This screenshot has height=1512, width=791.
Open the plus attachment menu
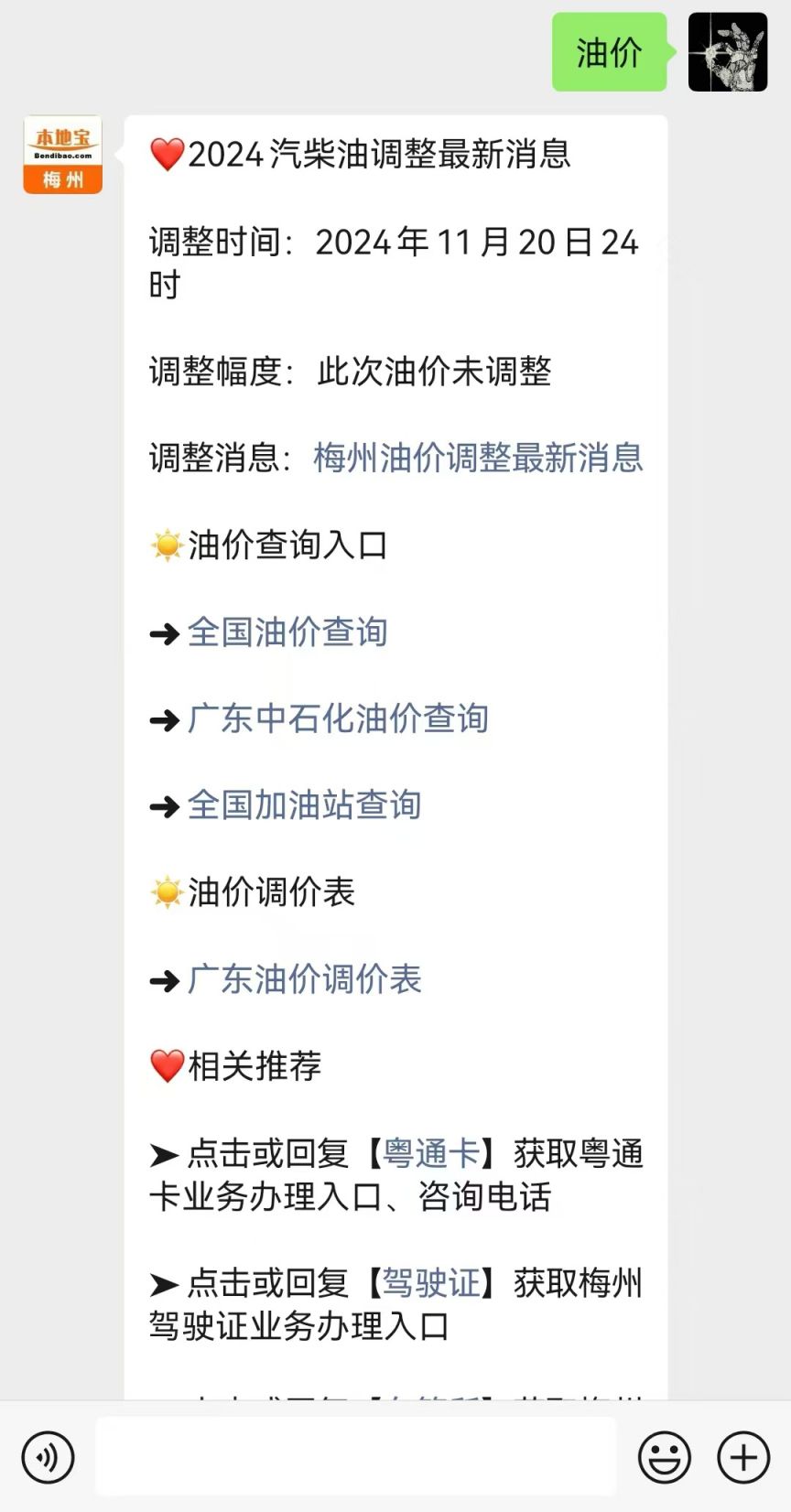(x=743, y=1457)
